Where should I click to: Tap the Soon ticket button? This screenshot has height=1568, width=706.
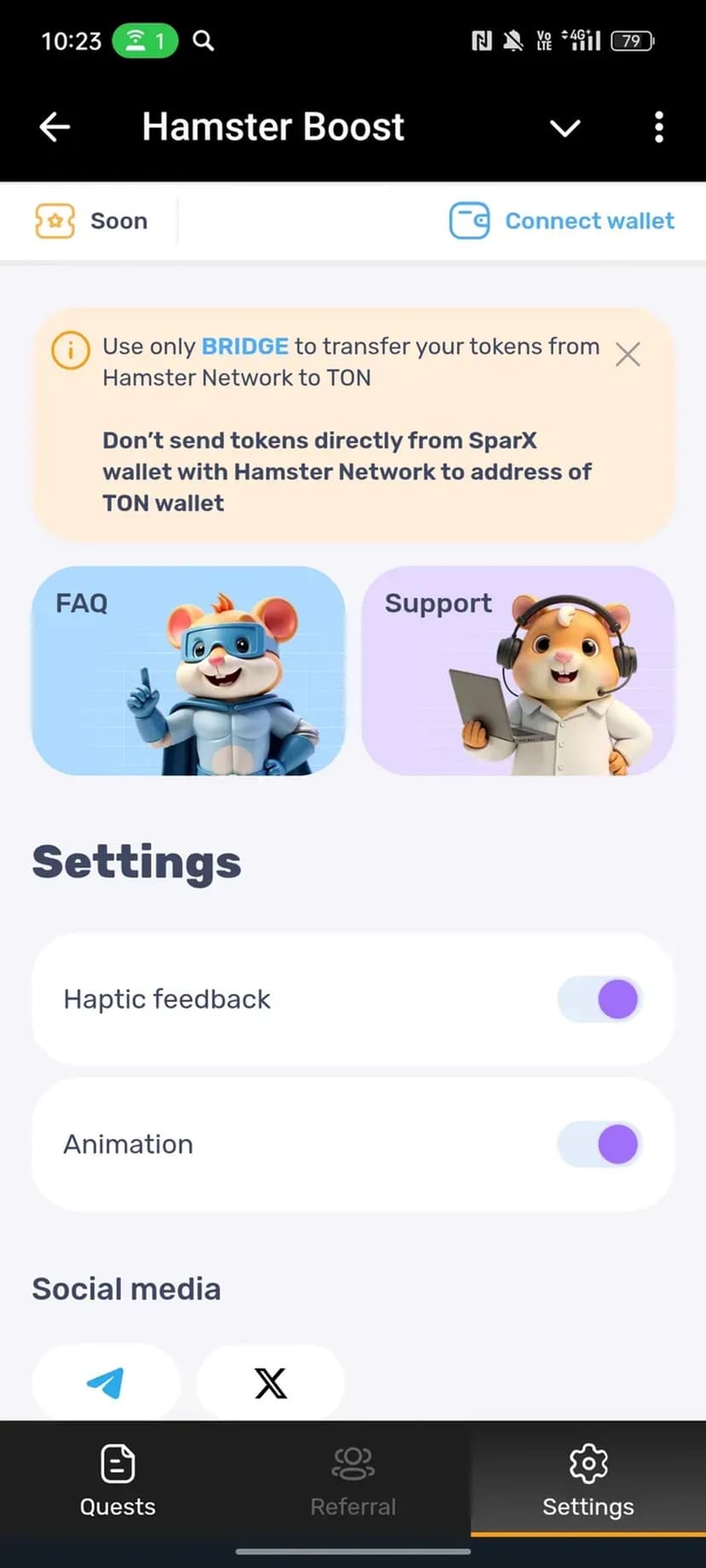(92, 222)
